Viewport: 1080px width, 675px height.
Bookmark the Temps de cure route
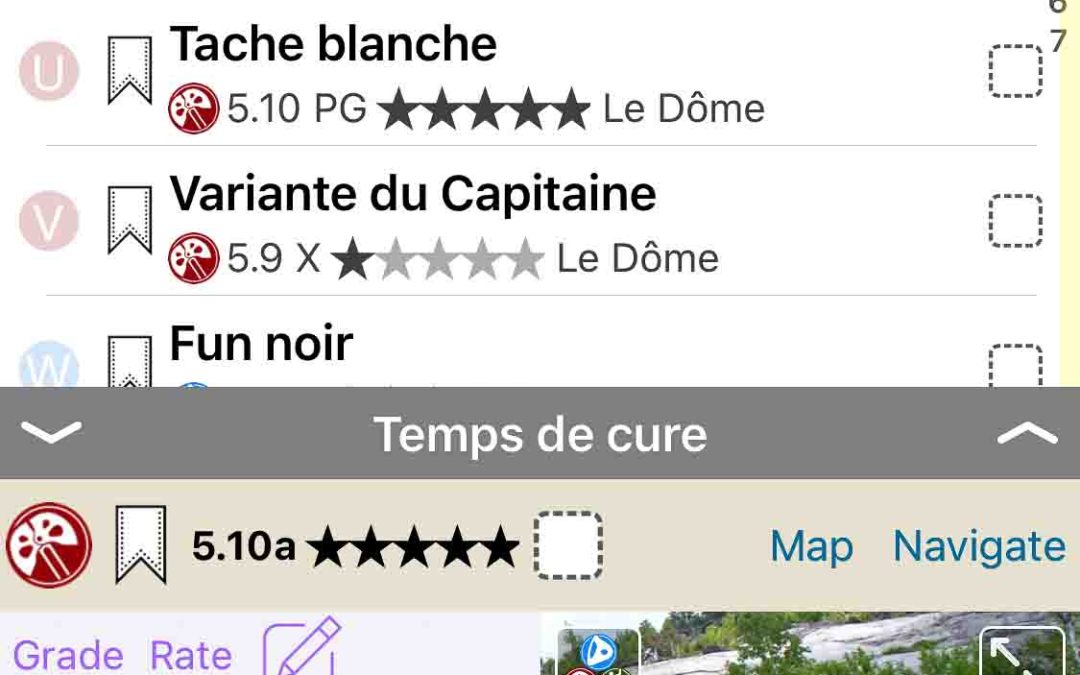pyautogui.click(x=140, y=545)
